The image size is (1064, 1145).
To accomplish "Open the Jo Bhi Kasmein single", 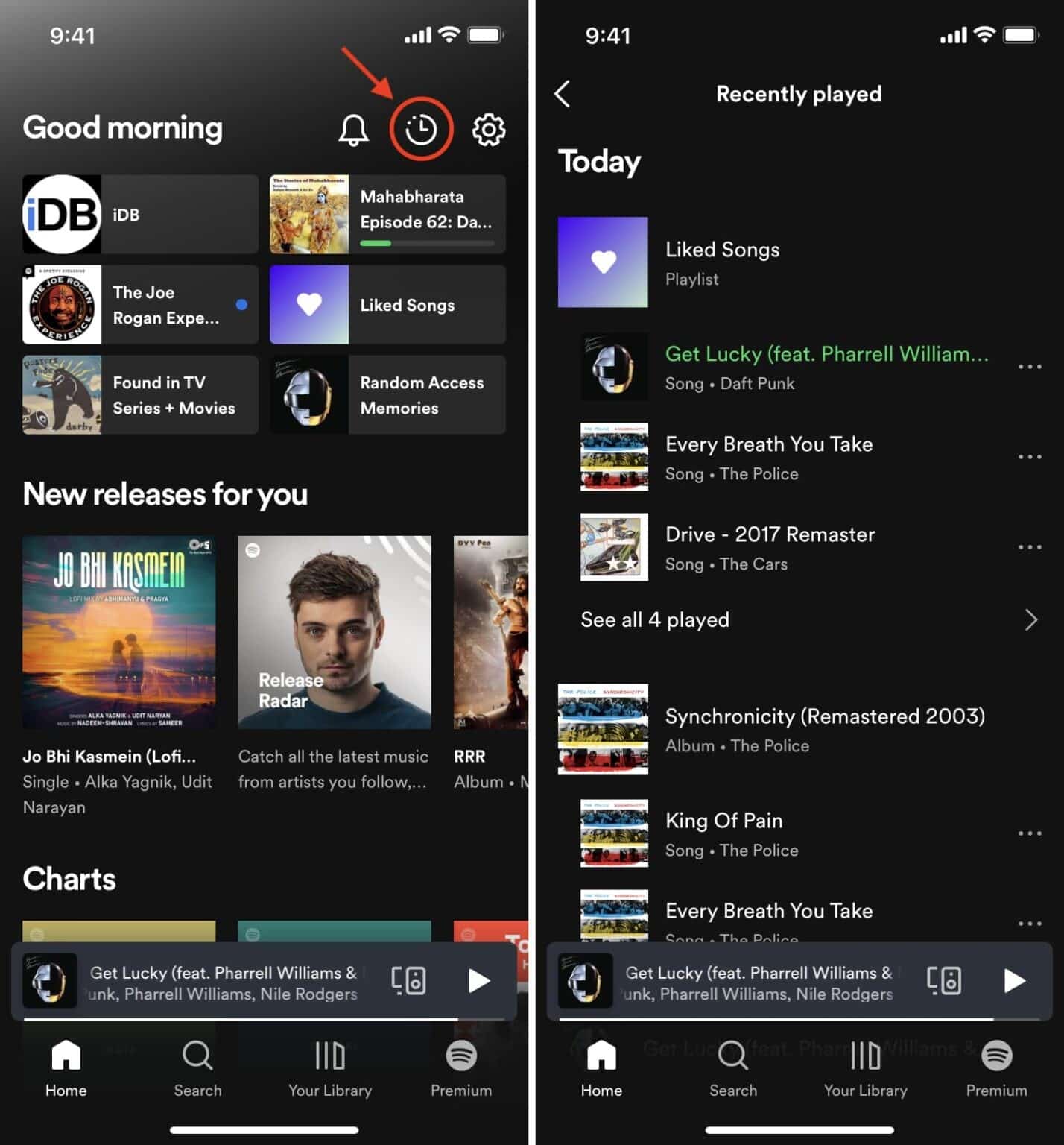I will (119, 632).
